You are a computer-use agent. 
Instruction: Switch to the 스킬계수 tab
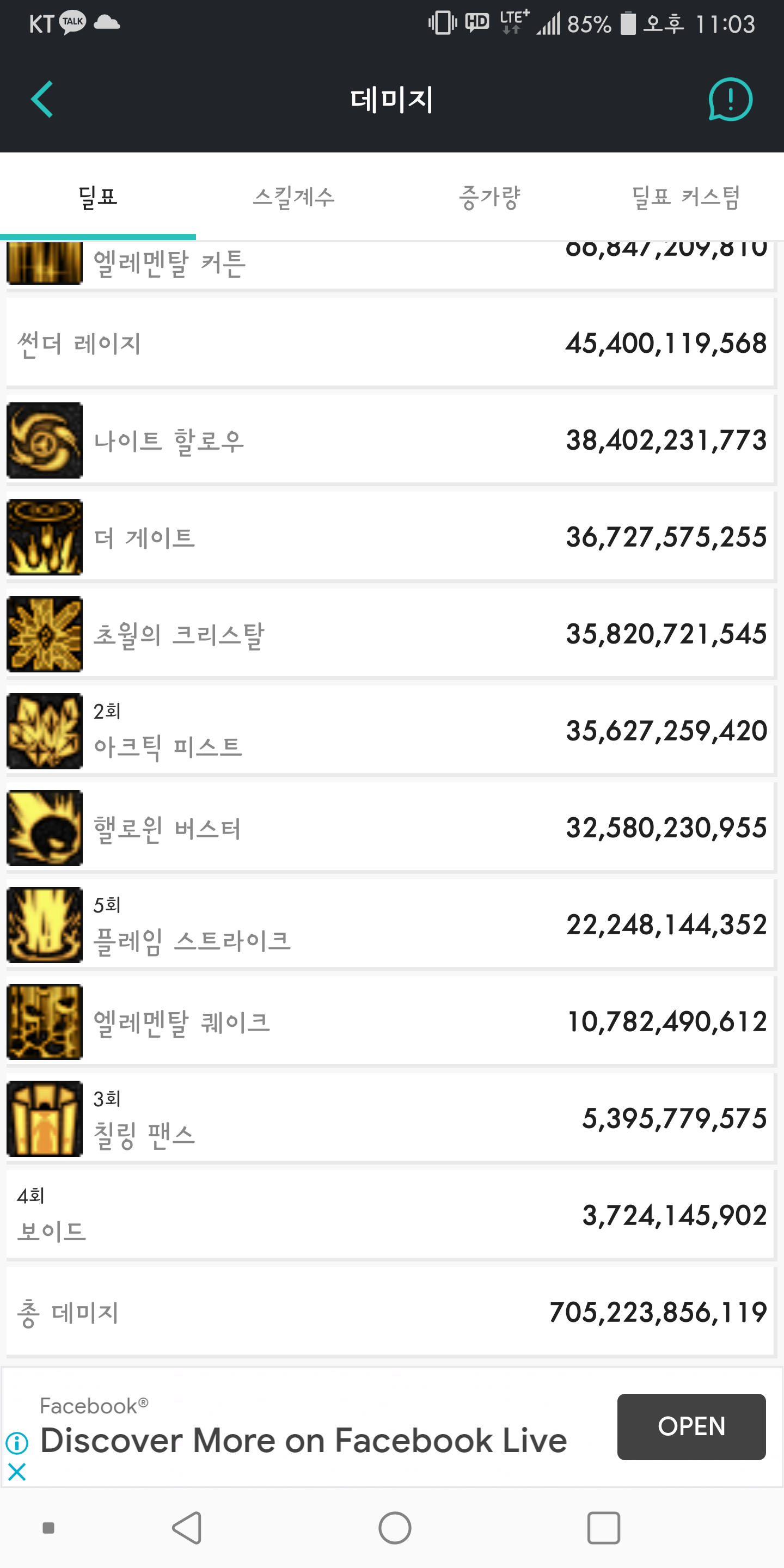pyautogui.click(x=294, y=197)
